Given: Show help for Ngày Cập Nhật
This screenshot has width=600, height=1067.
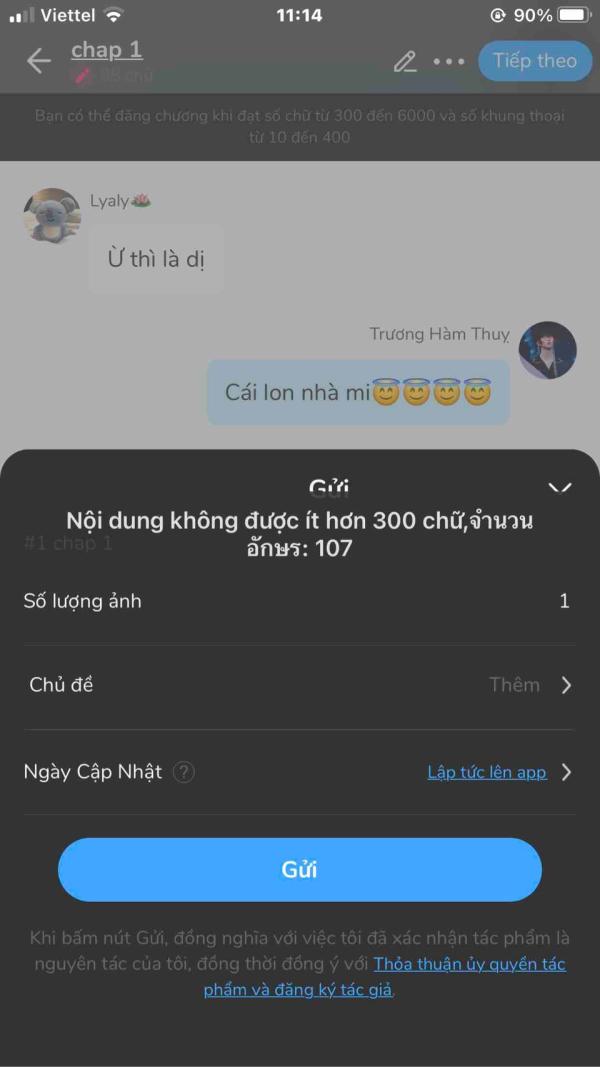Looking at the screenshot, I should tap(184, 772).
